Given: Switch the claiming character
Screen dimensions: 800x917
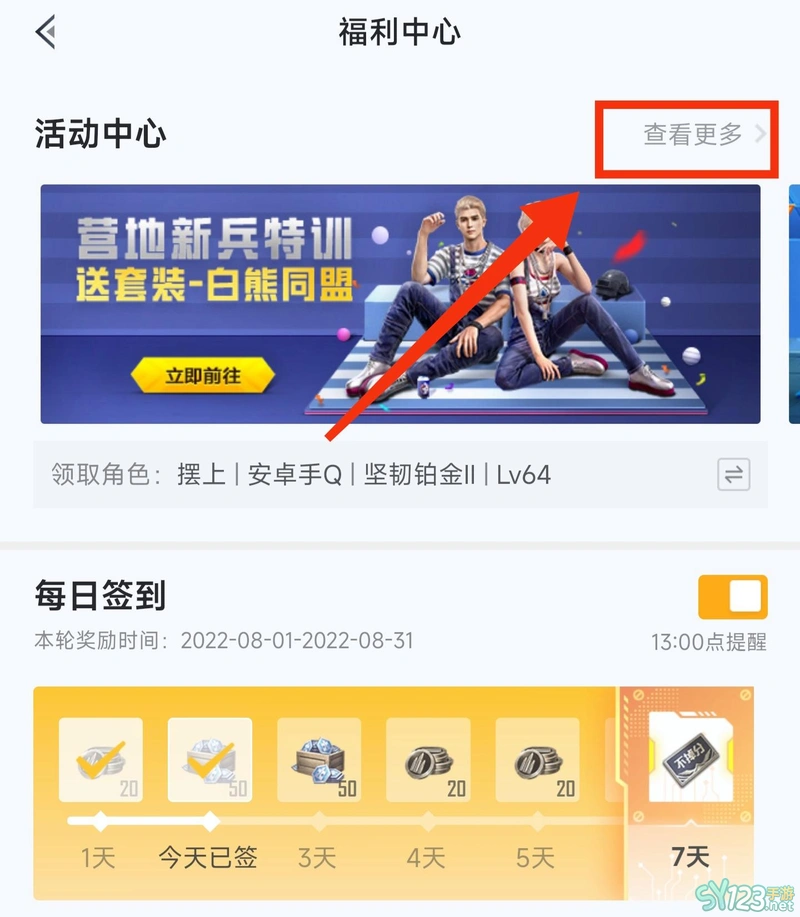Looking at the screenshot, I should pos(734,475).
